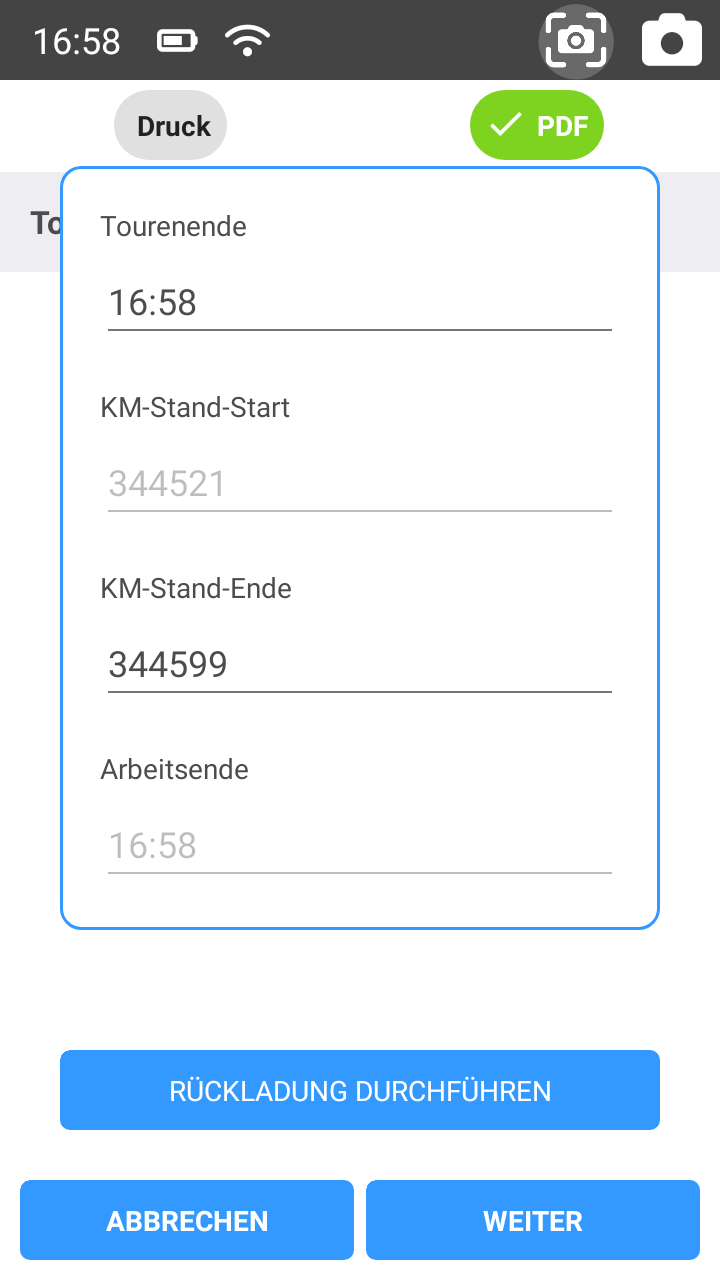The height and width of the screenshot is (1280, 720).
Task: Open the camera icon in top bar
Action: (x=672, y=41)
